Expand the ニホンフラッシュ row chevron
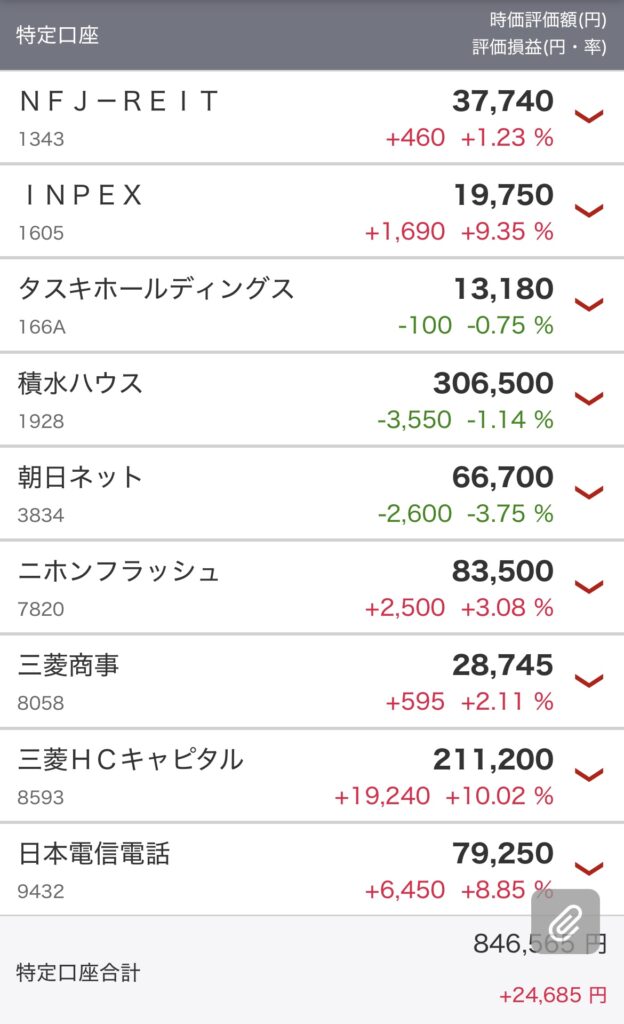The width and height of the screenshot is (624, 1024). [x=589, y=587]
